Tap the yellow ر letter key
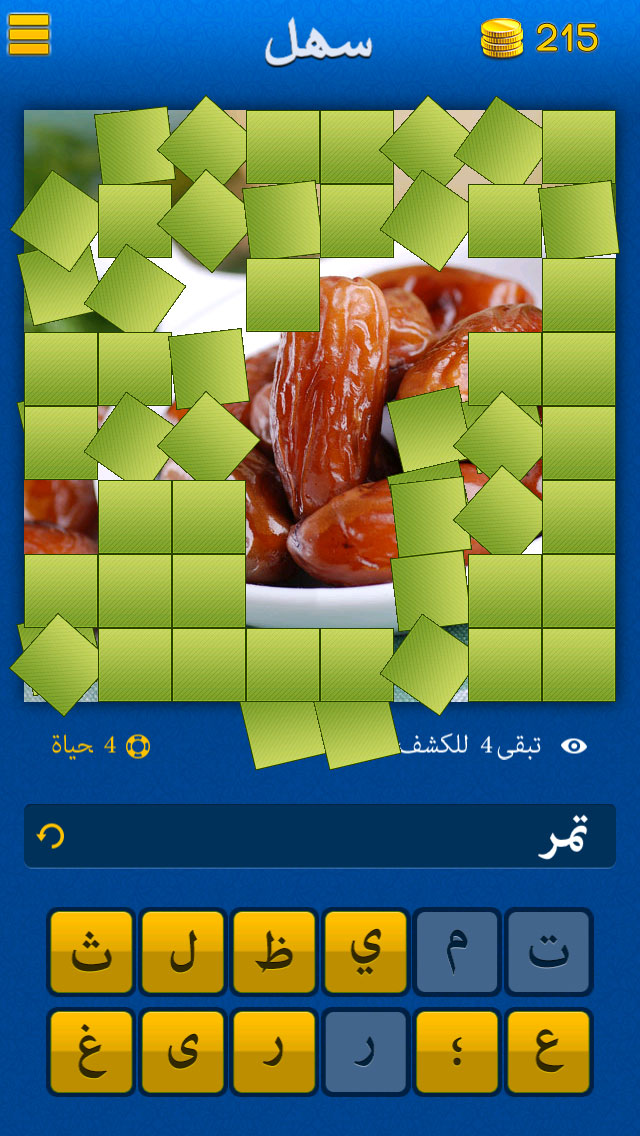 (x=274, y=1052)
